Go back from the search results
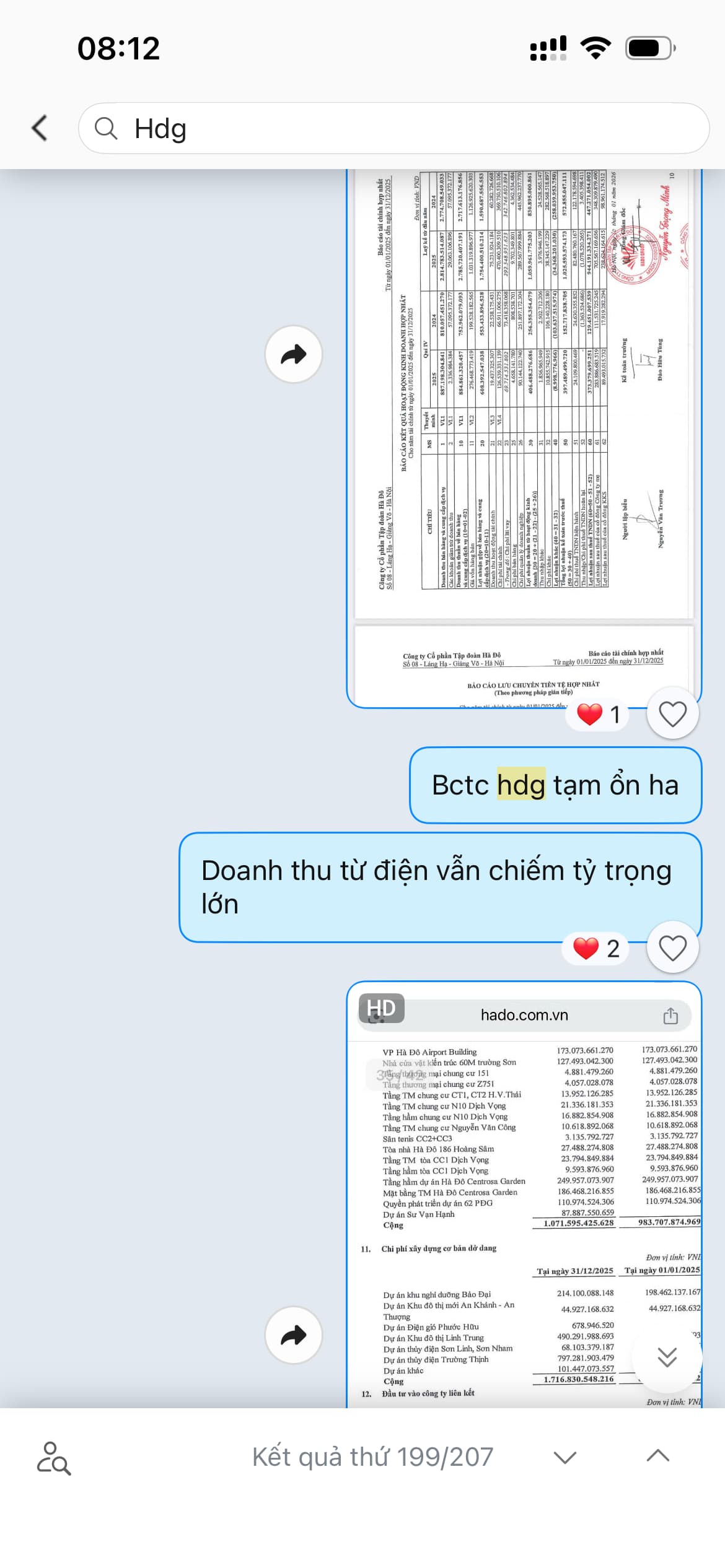725x1568 pixels. click(40, 128)
